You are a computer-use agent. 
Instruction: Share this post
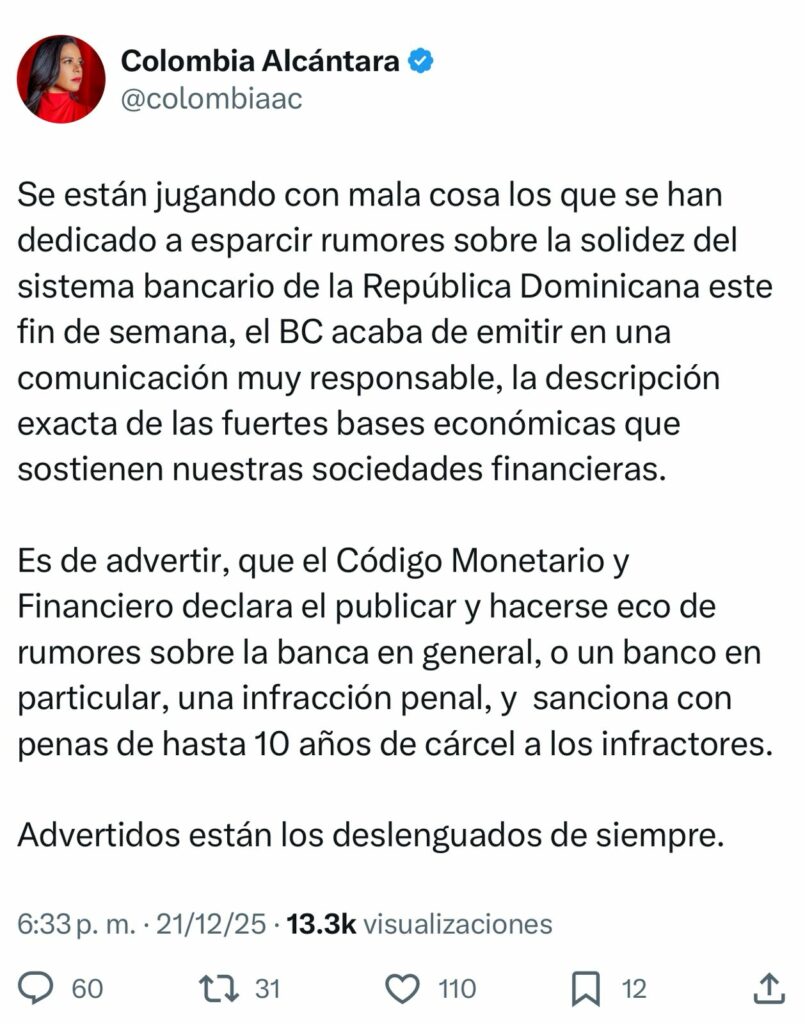[x=767, y=988]
